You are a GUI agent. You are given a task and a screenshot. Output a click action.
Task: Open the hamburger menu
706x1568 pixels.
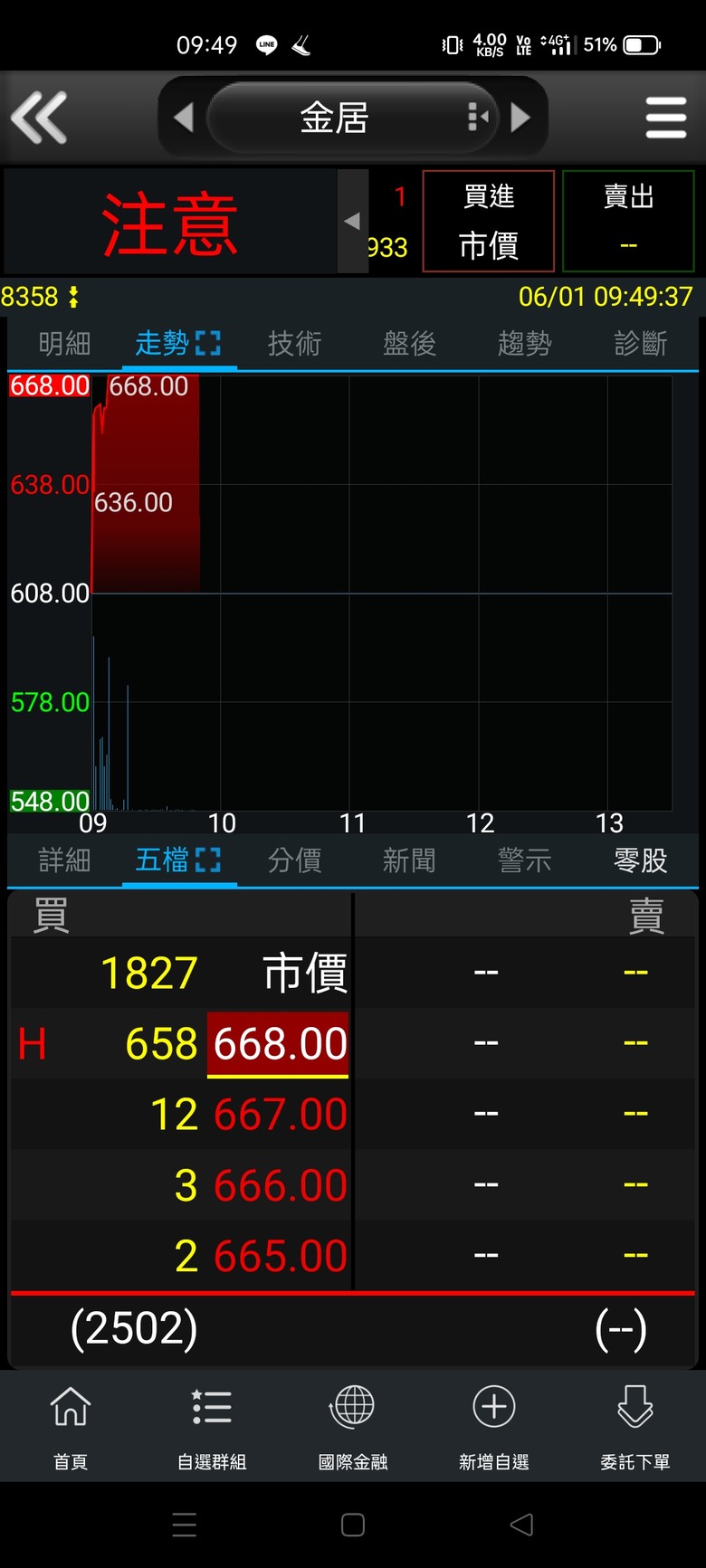coord(666,118)
